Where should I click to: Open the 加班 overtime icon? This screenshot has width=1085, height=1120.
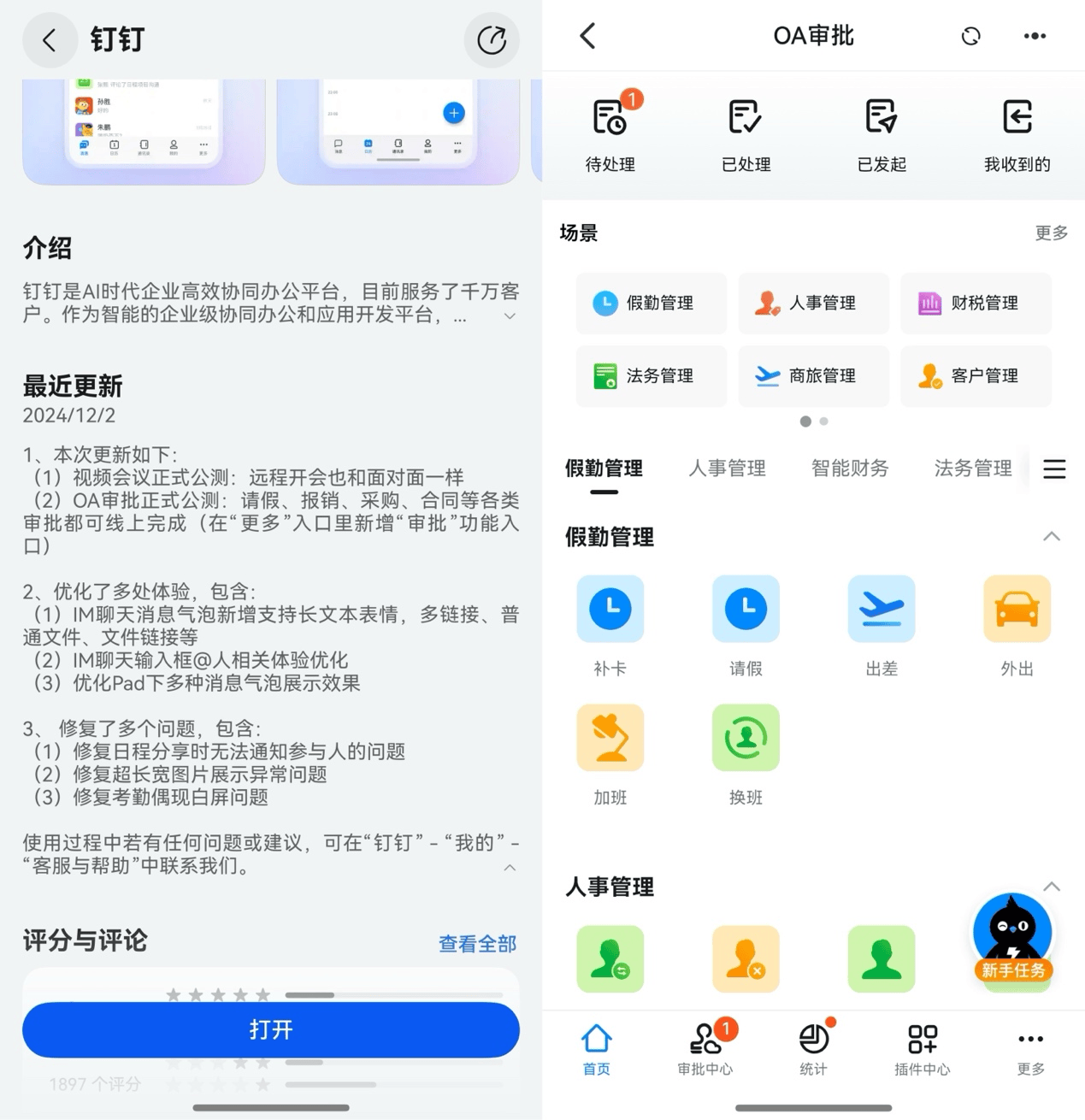tap(610, 737)
